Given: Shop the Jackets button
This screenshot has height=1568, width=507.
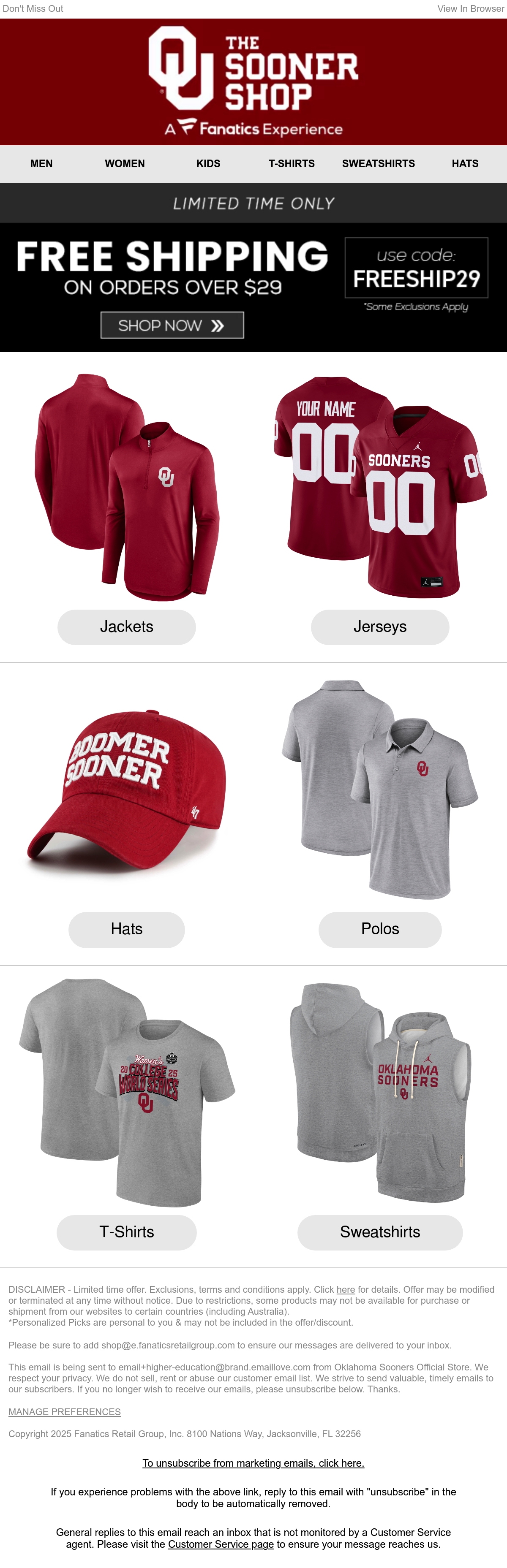Looking at the screenshot, I should 127,627.
